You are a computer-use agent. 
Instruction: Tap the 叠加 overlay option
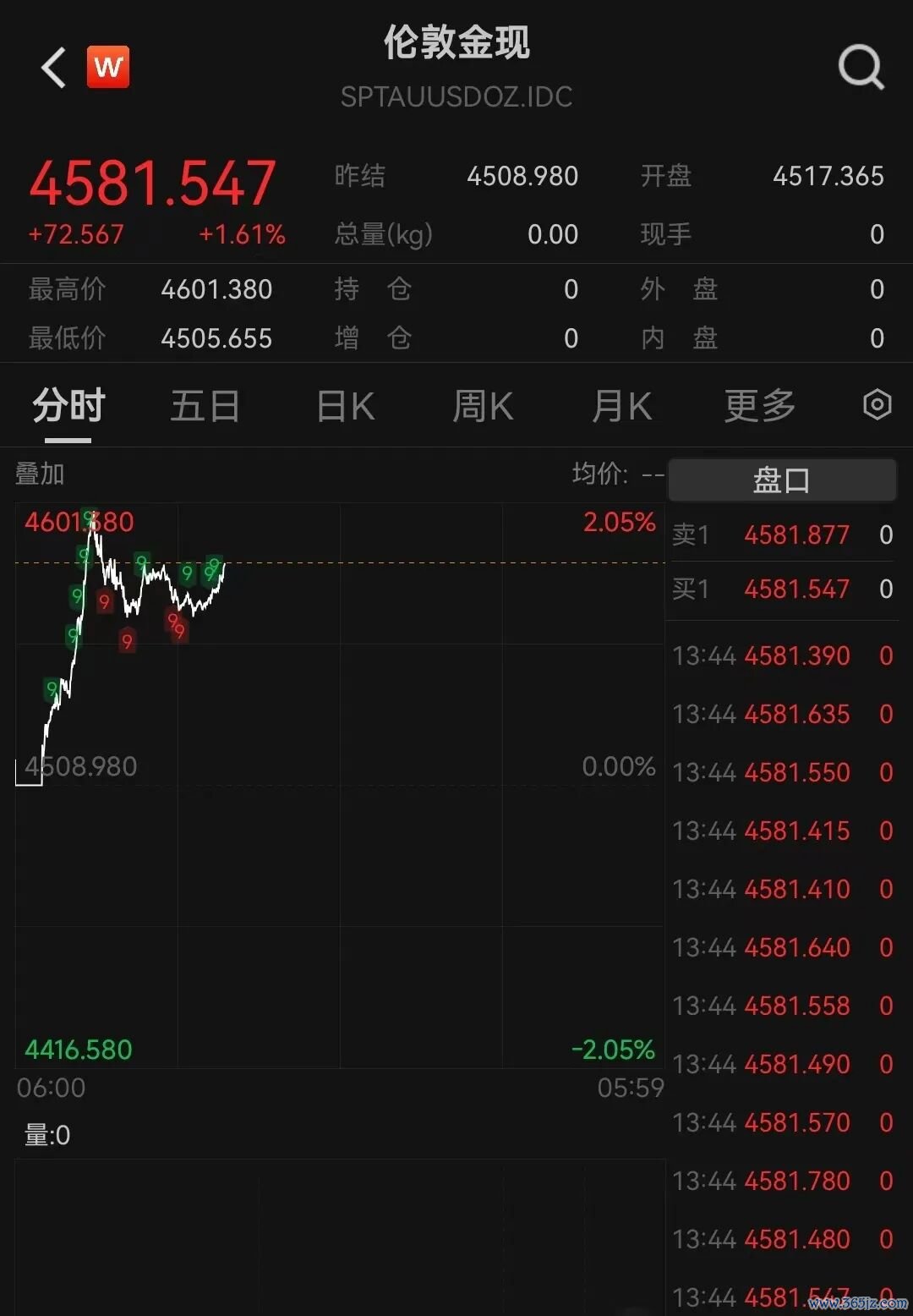click(40, 474)
